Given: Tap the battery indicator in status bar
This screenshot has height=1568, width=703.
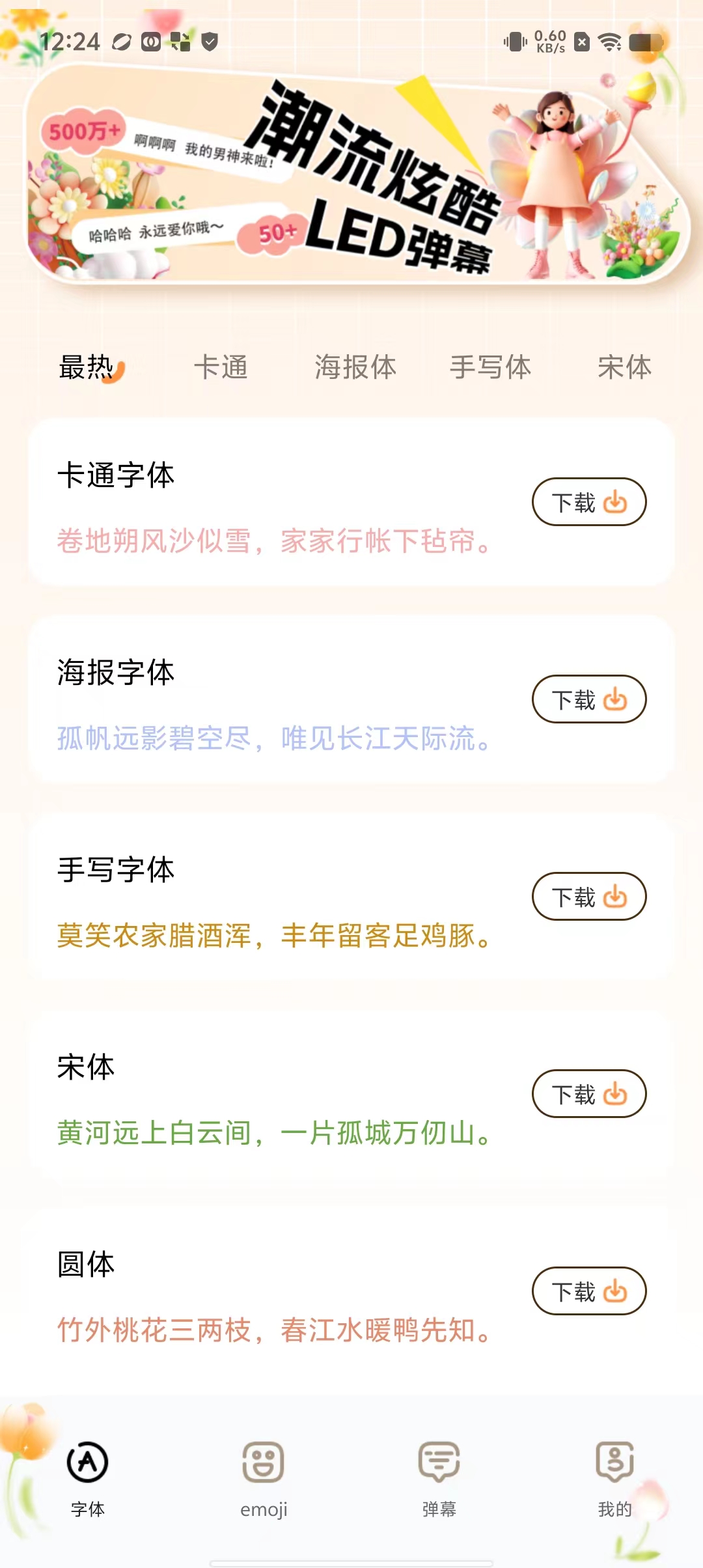Looking at the screenshot, I should [647, 43].
